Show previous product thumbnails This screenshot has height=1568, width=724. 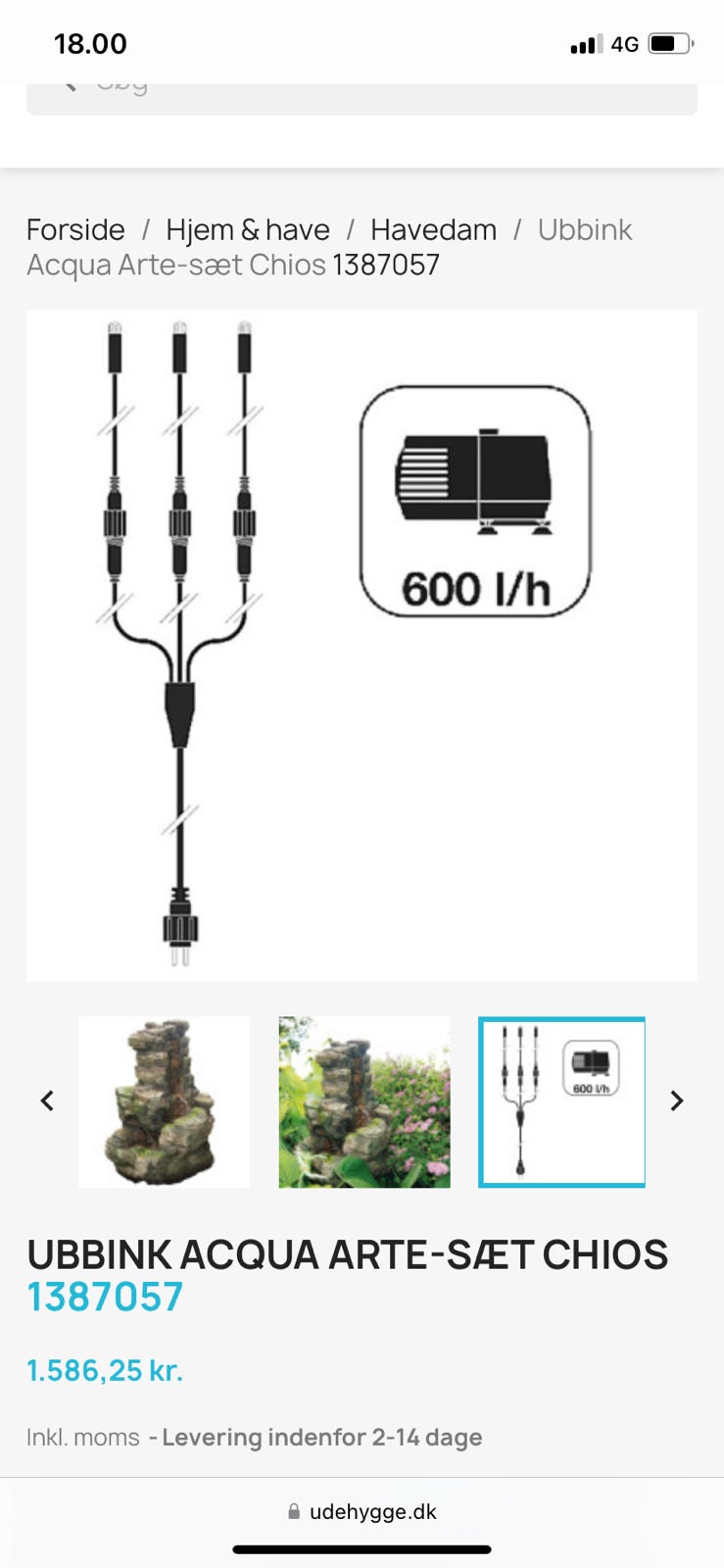pyautogui.click(x=47, y=1101)
